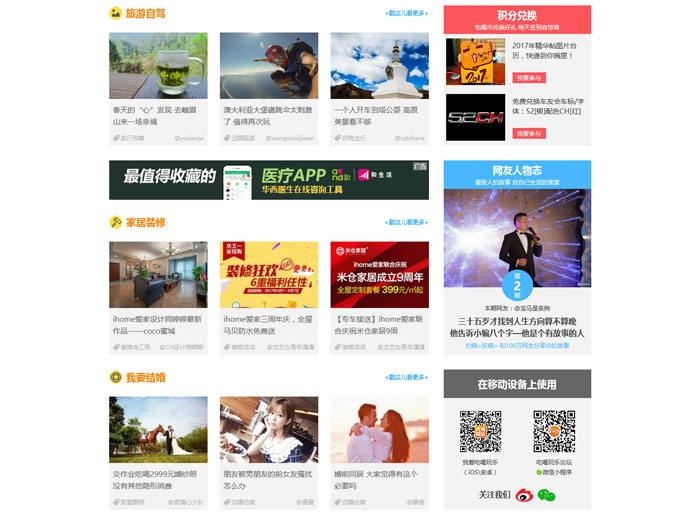The height and width of the screenshot is (524, 700).
Task: Tap the 医疗APP banner ad
Action: pyautogui.click(x=268, y=180)
